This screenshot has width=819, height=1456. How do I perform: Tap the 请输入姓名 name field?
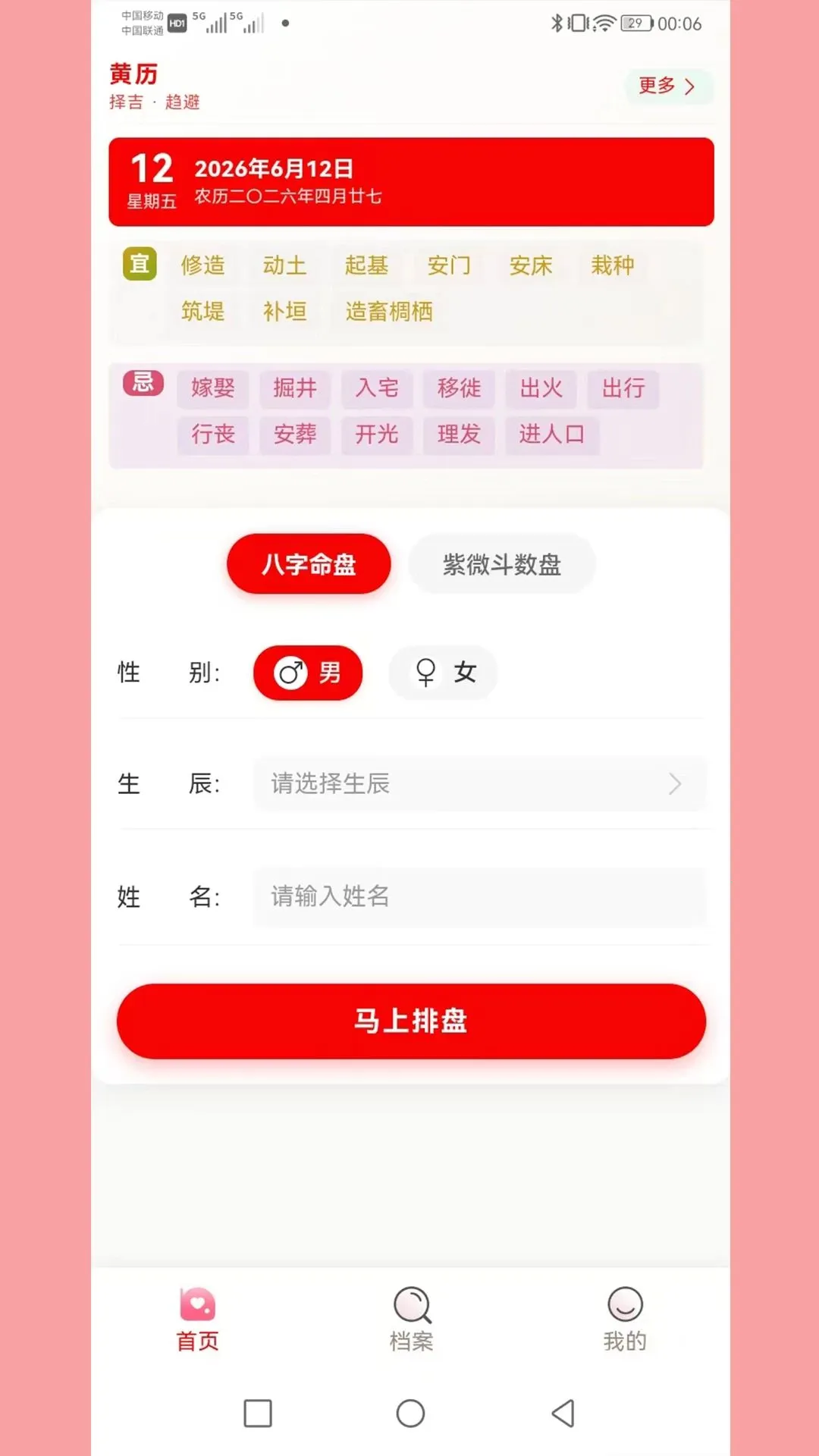pos(479,896)
